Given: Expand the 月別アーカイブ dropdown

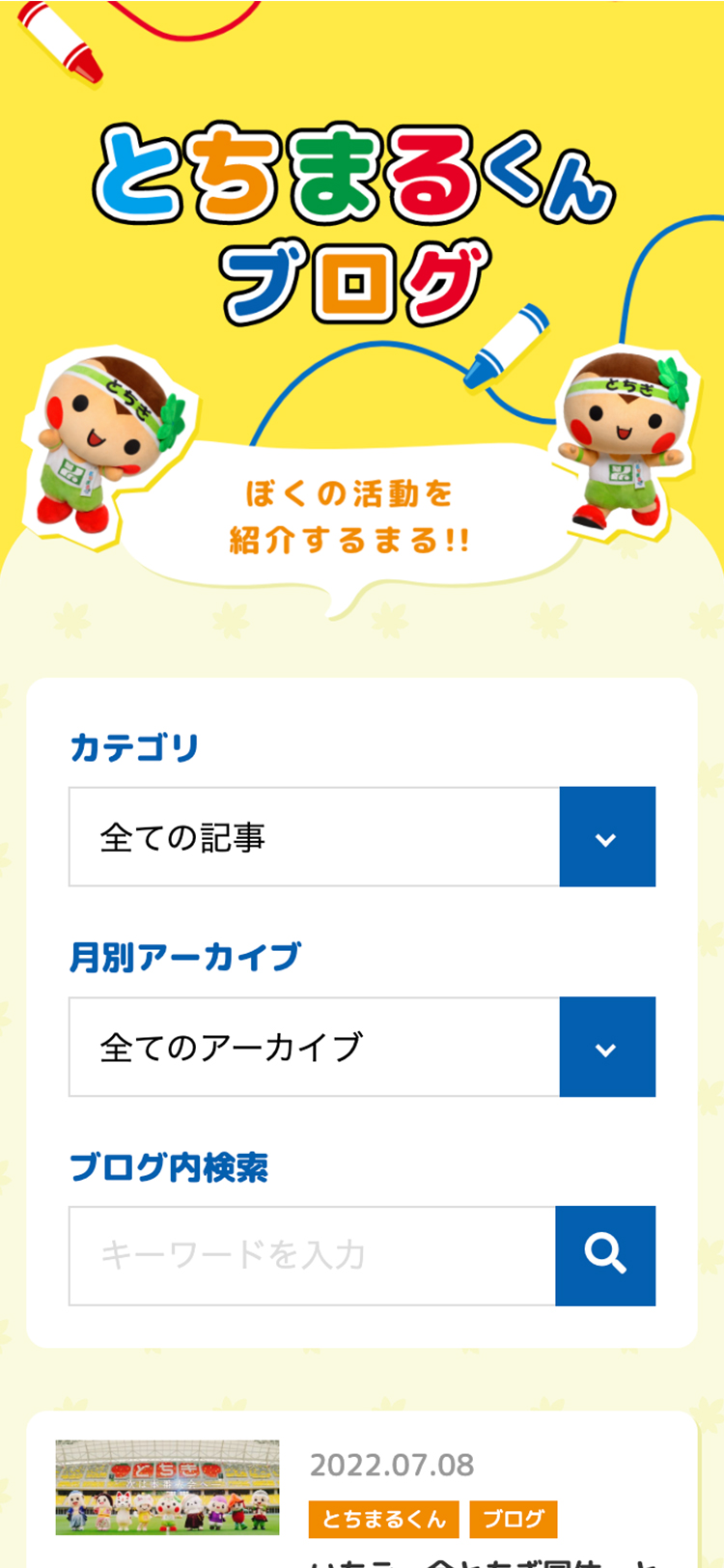Looking at the screenshot, I should point(362,1048).
